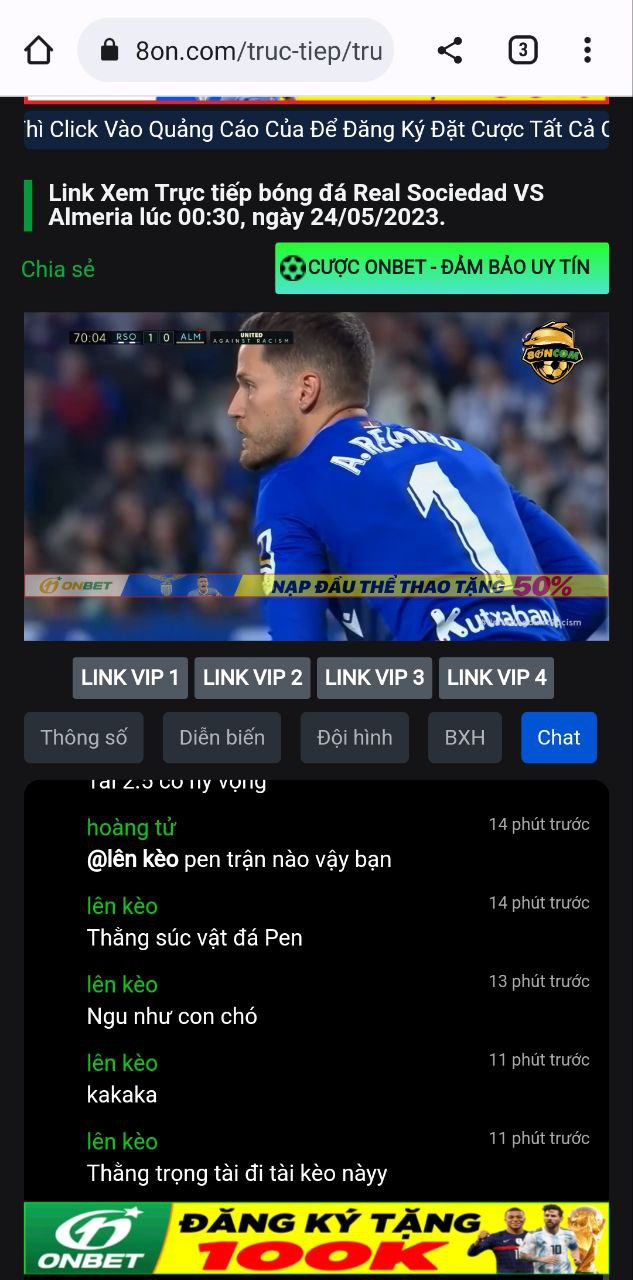
Task: Tap the Chia sẻ link
Action: [58, 269]
